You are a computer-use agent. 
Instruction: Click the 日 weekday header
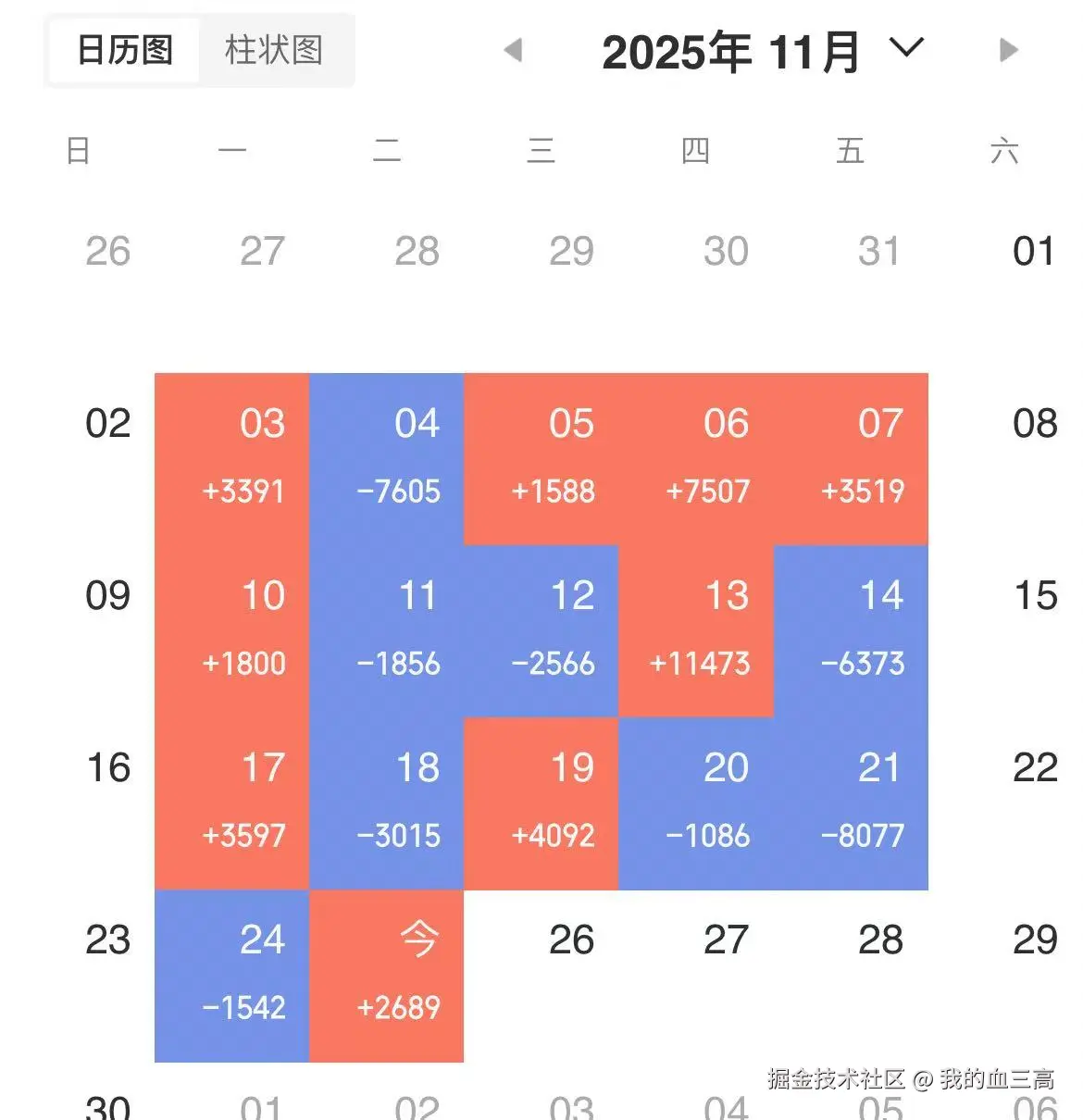pyautogui.click(x=79, y=150)
